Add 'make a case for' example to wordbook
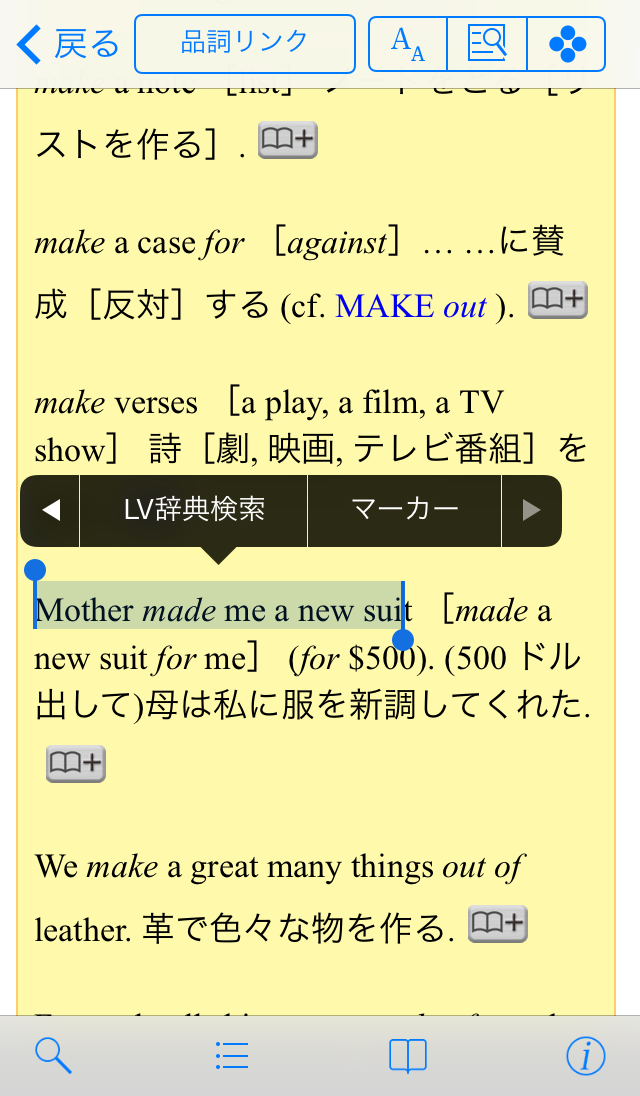Viewport: 640px width, 1096px height. [x=557, y=300]
